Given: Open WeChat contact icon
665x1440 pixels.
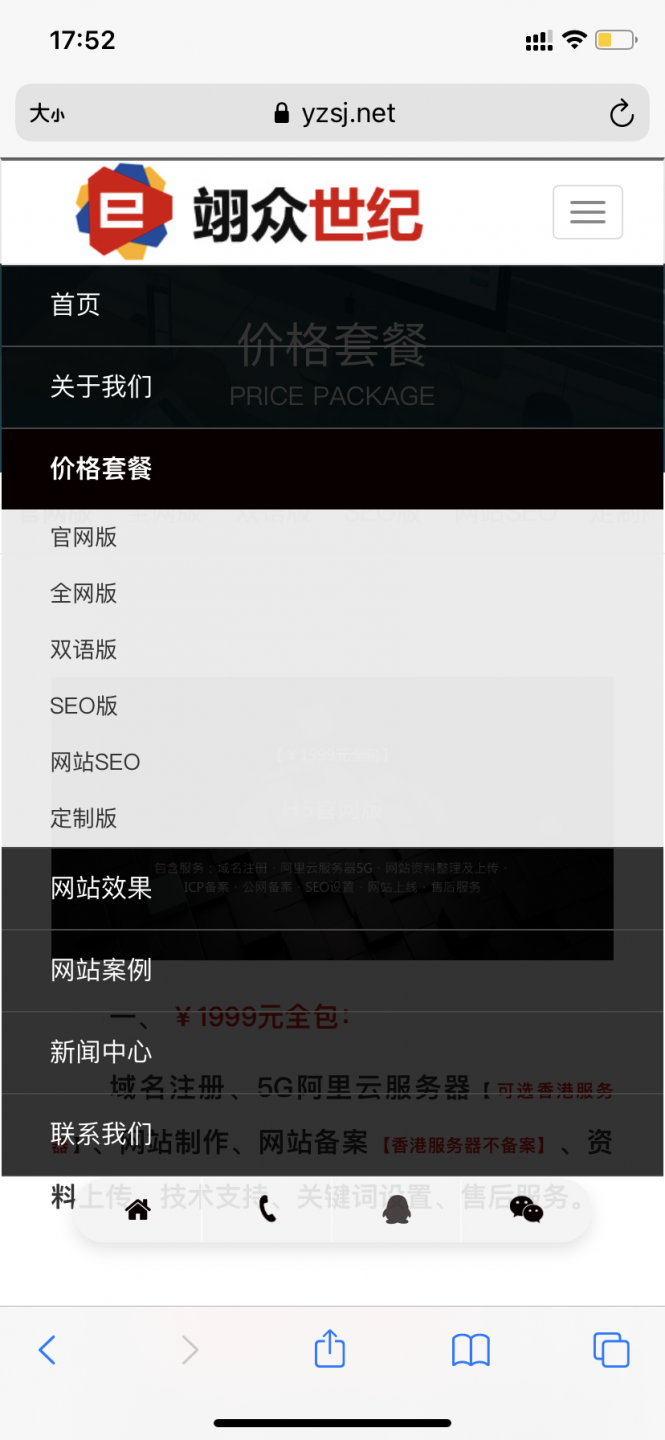Looking at the screenshot, I should pos(526,1210).
